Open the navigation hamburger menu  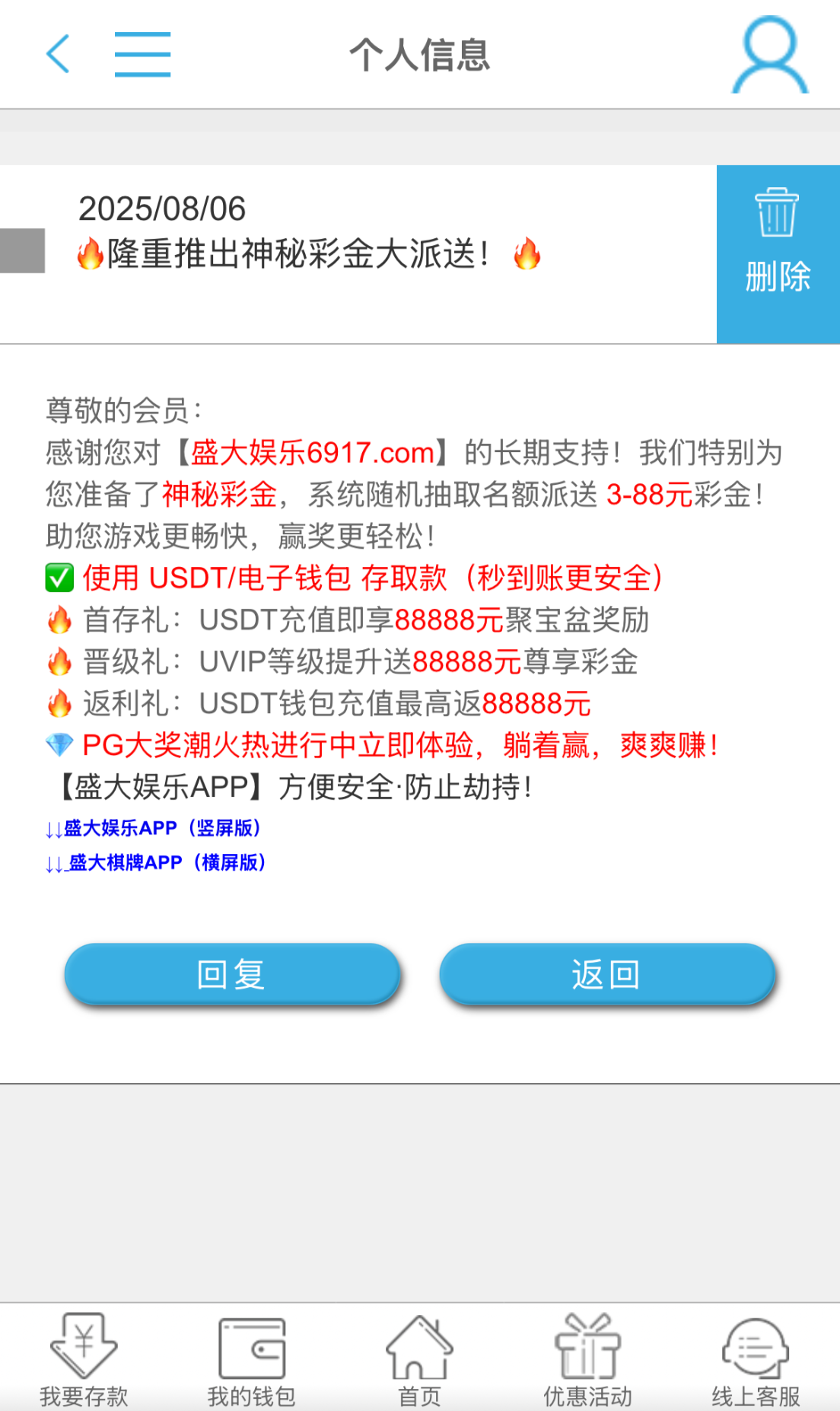click(142, 53)
